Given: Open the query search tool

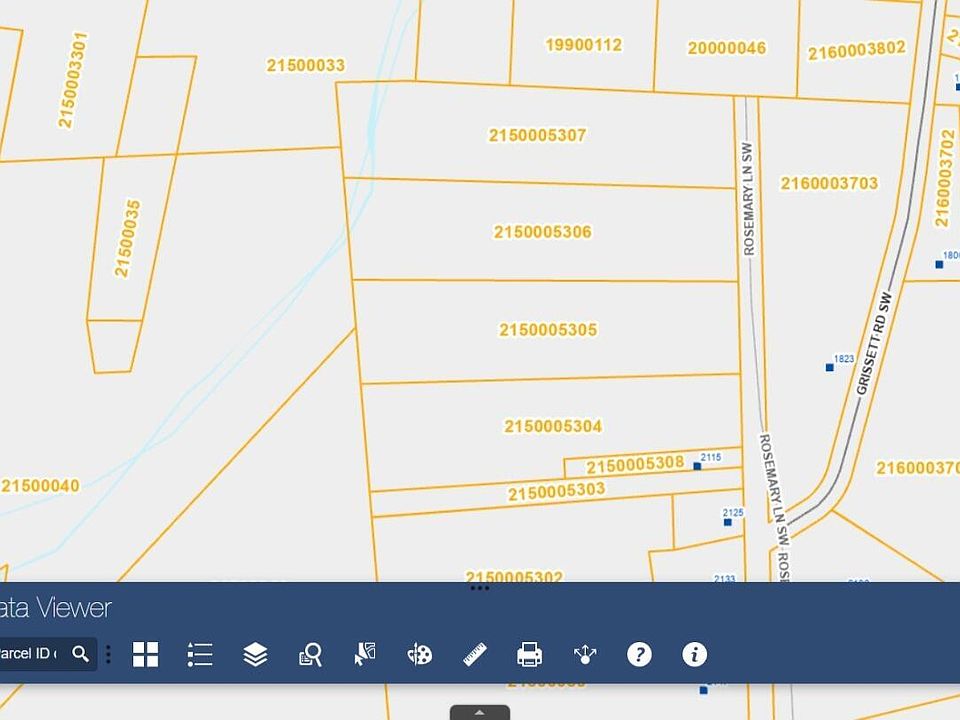Looking at the screenshot, I should (310, 654).
